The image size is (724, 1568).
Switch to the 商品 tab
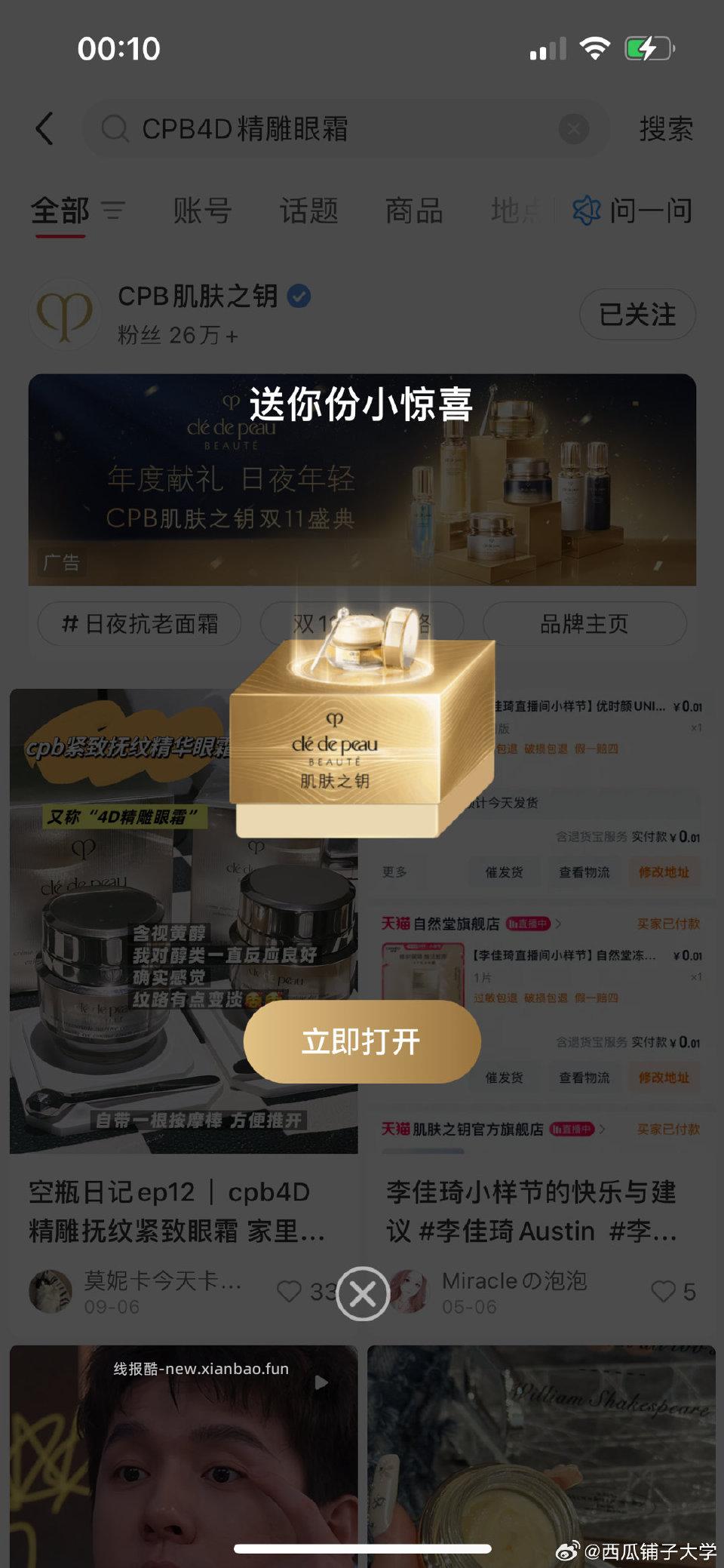pos(413,212)
